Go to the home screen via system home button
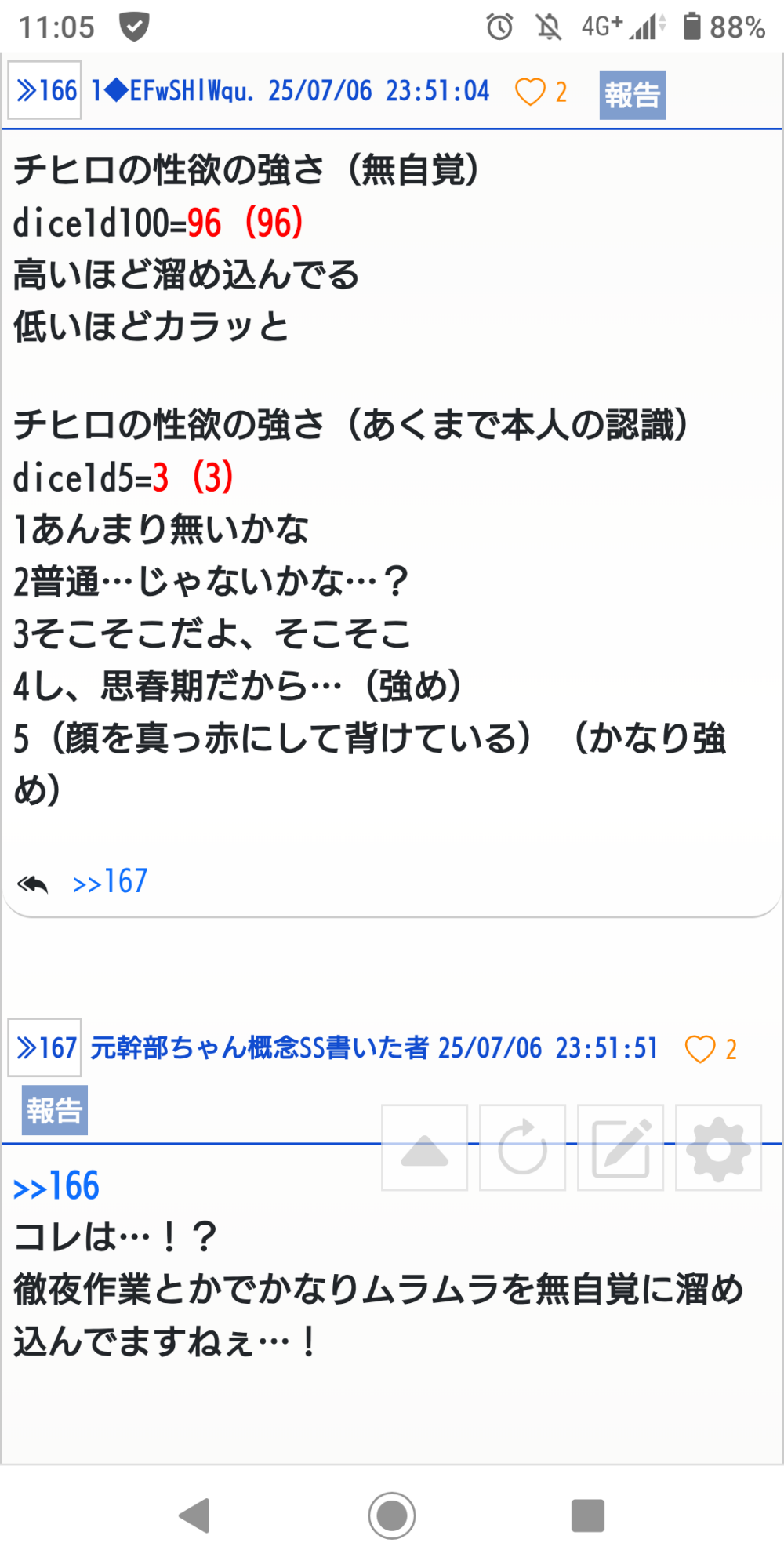The width and height of the screenshot is (784, 1568). tap(392, 1515)
